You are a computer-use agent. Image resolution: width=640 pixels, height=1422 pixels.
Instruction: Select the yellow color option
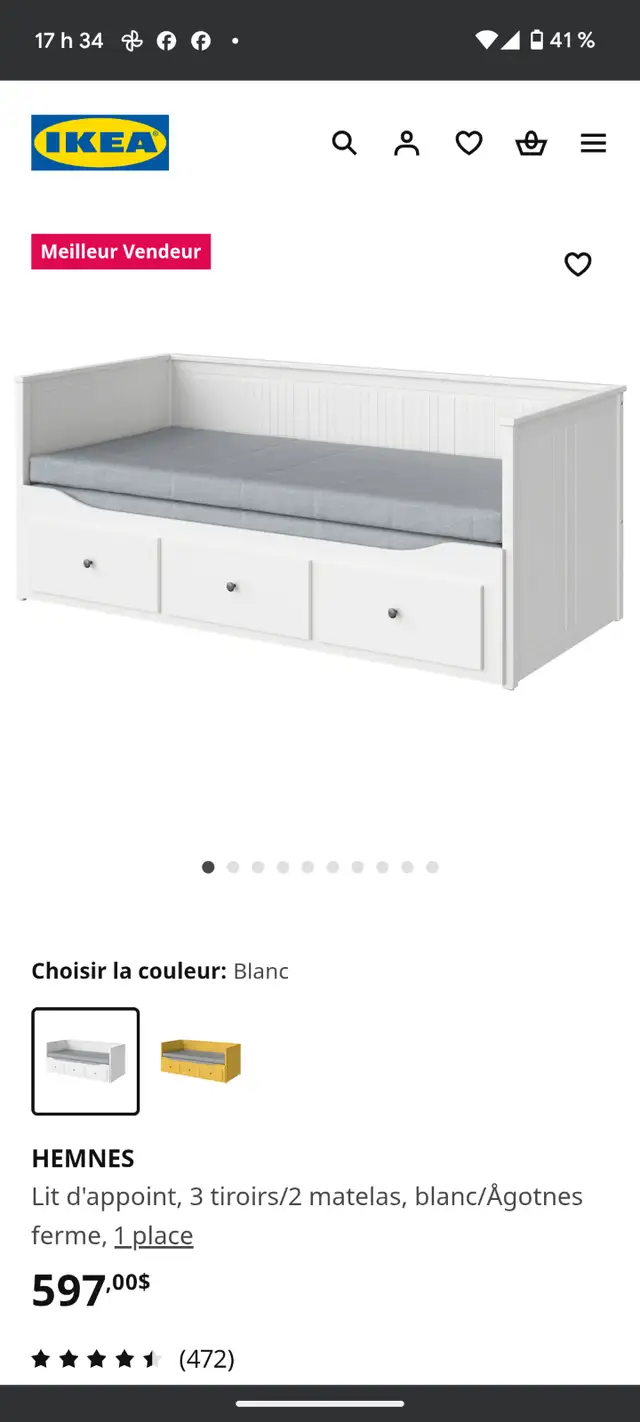201,1061
